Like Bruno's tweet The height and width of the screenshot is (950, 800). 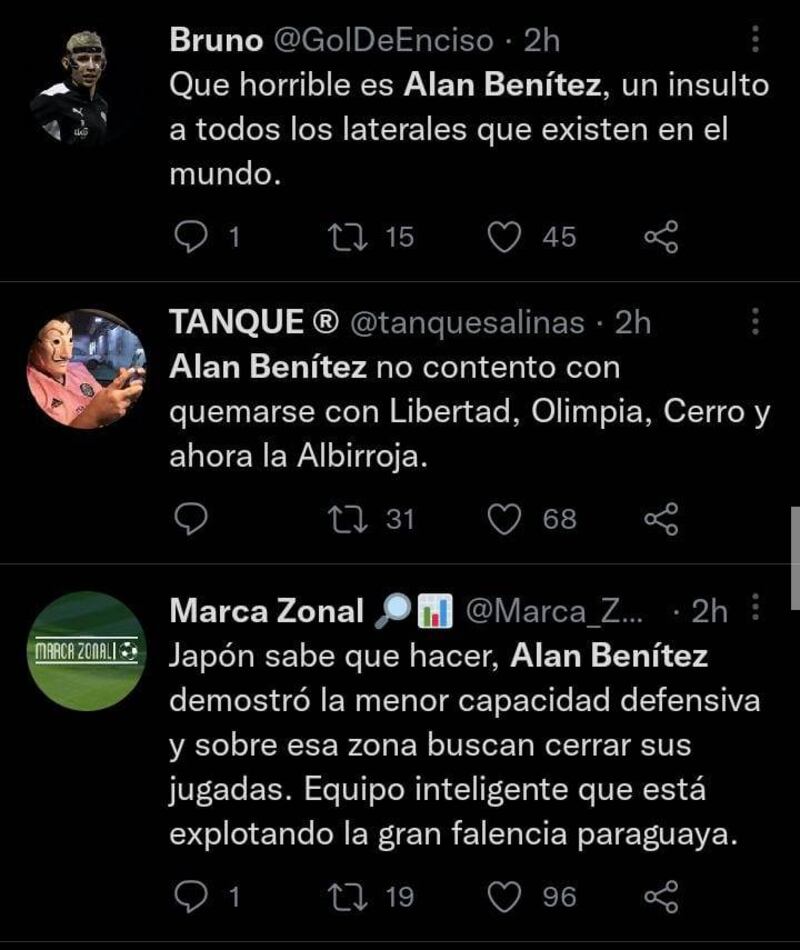point(505,237)
